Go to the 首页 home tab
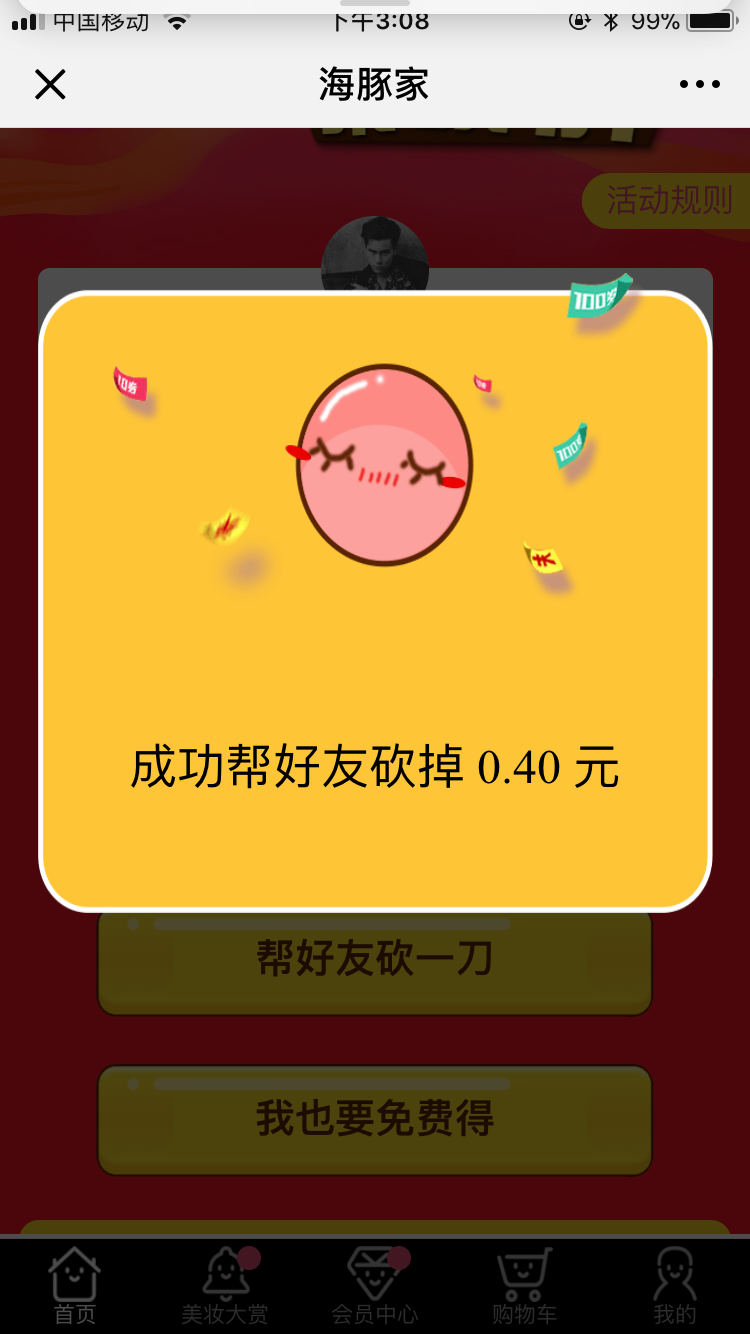 (x=75, y=1287)
